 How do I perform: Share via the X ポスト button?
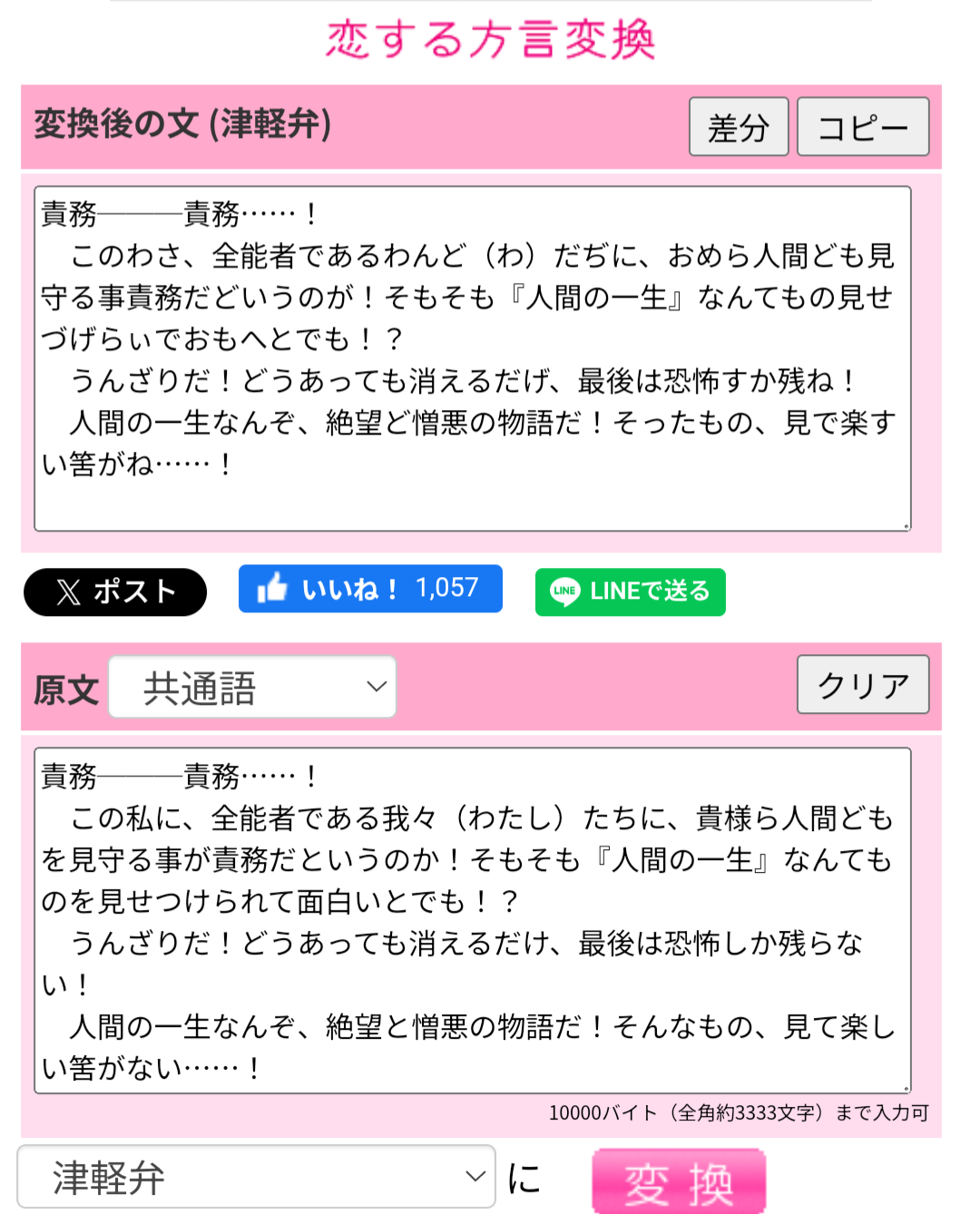(115, 592)
